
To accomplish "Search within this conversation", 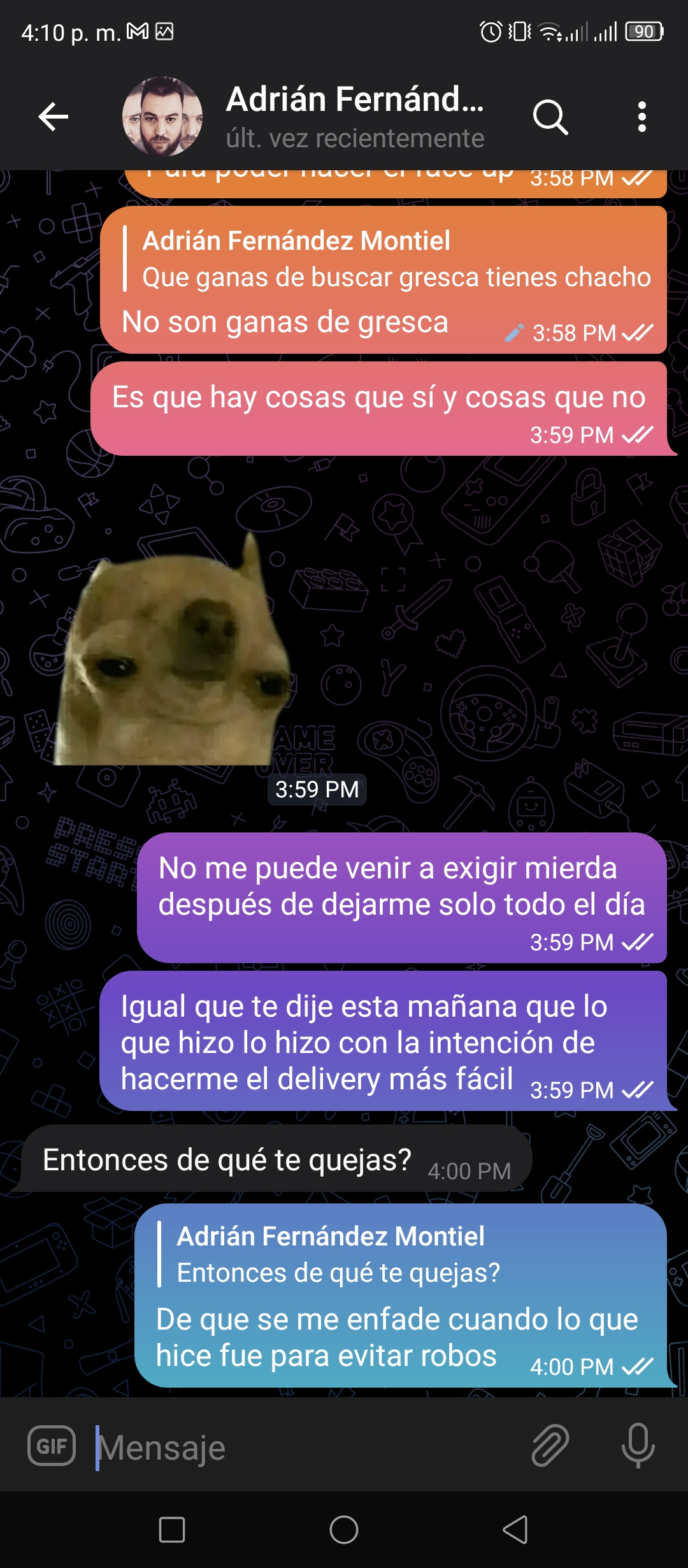I will pos(550,117).
